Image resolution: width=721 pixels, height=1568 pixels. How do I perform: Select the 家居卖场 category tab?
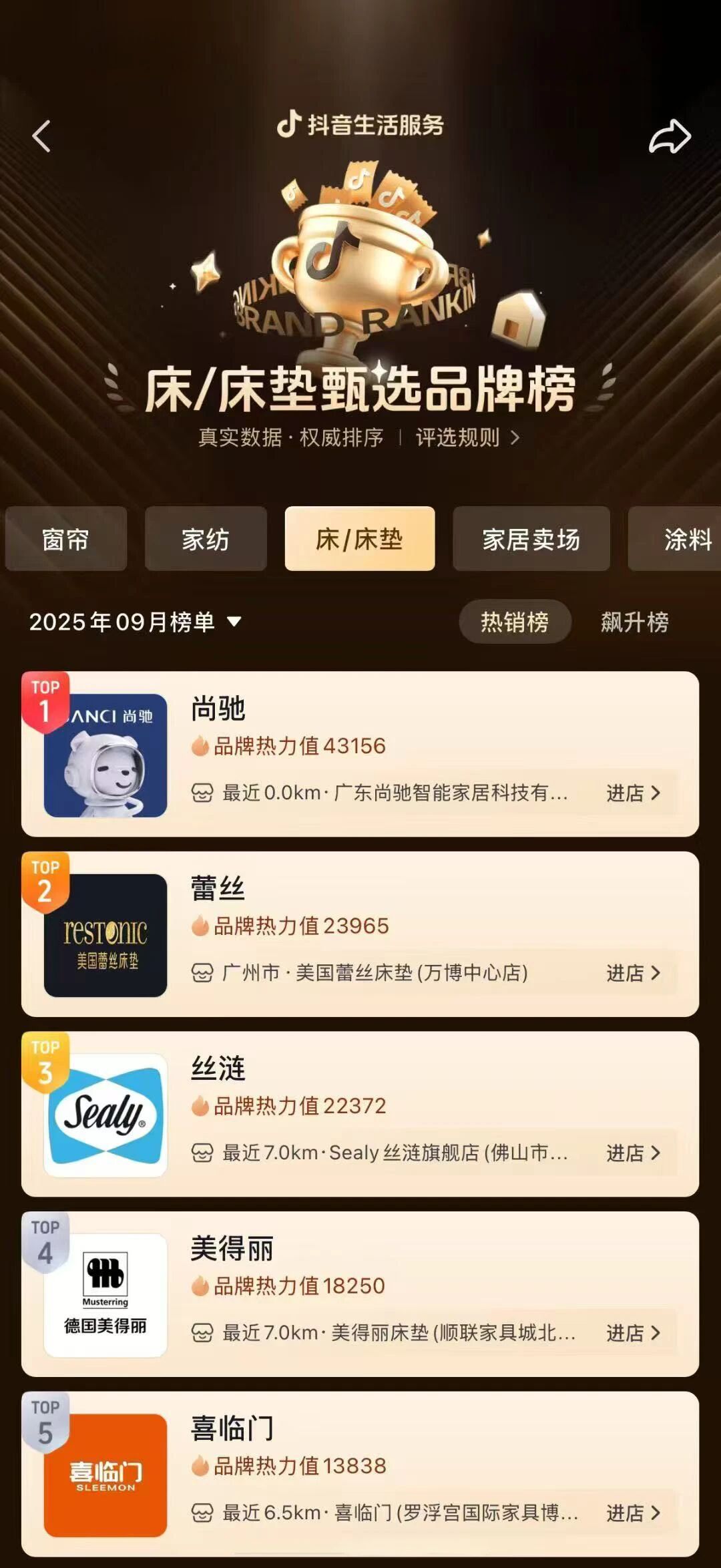click(x=532, y=539)
